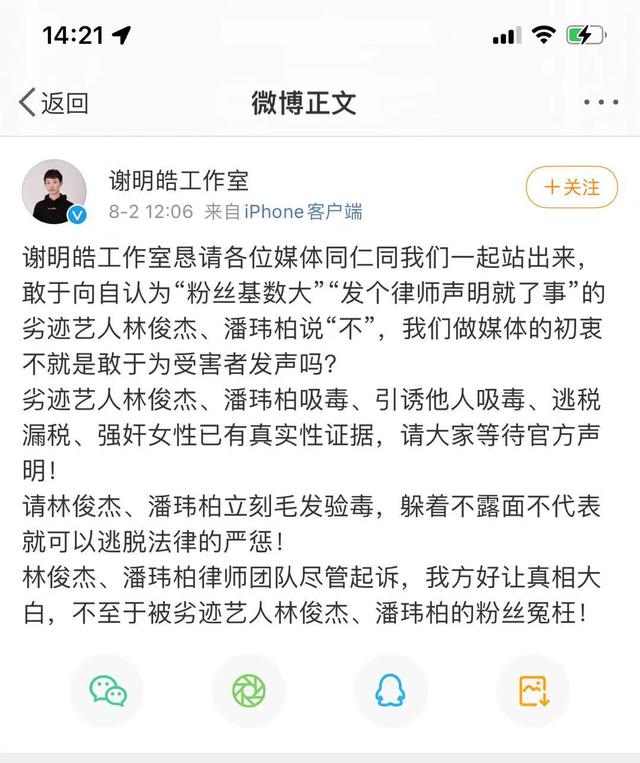The image size is (640, 763).
Task: Open the 谢明皓工作室 username link
Action: click(178, 180)
